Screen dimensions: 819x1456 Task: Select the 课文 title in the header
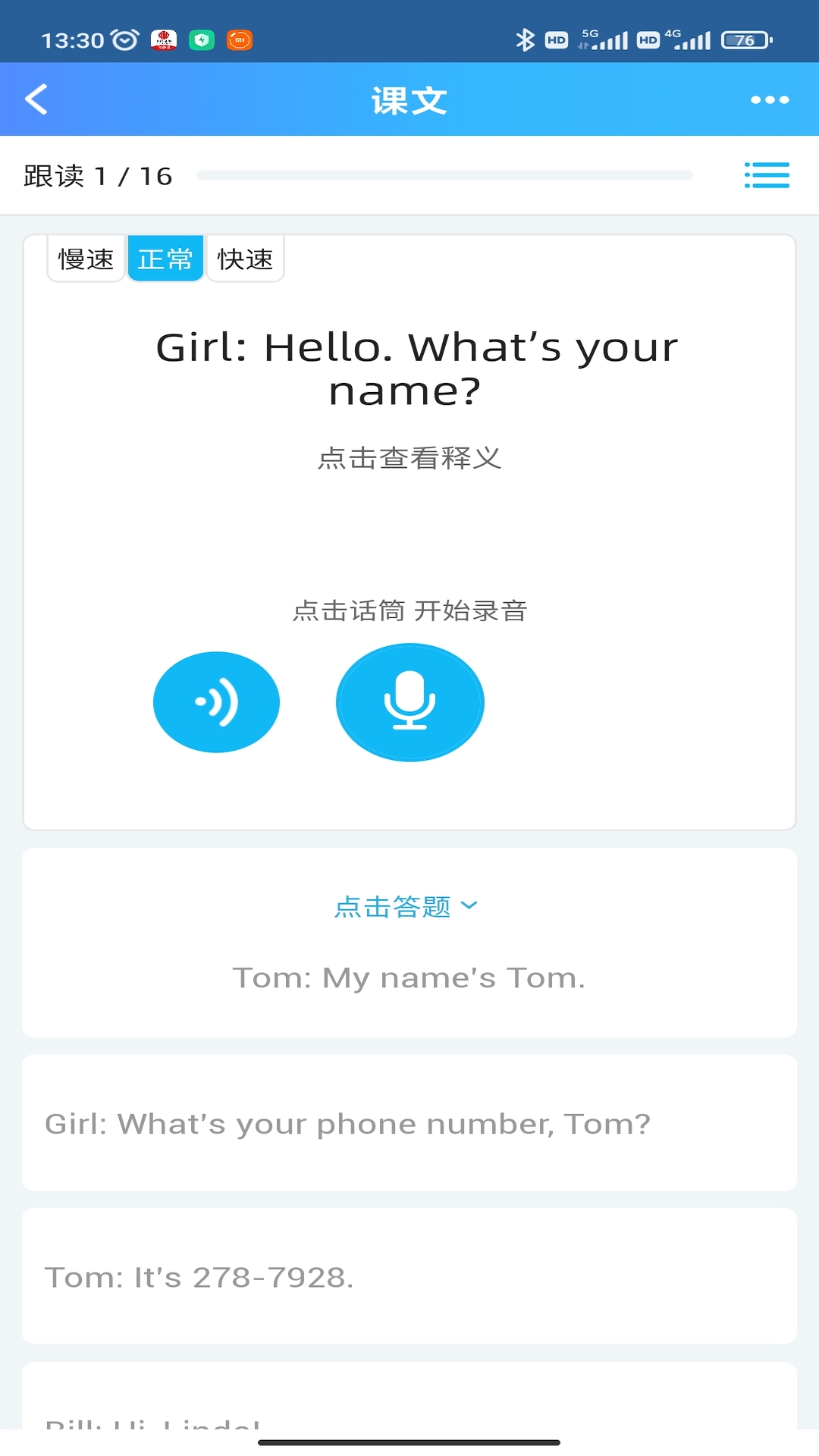tap(409, 99)
